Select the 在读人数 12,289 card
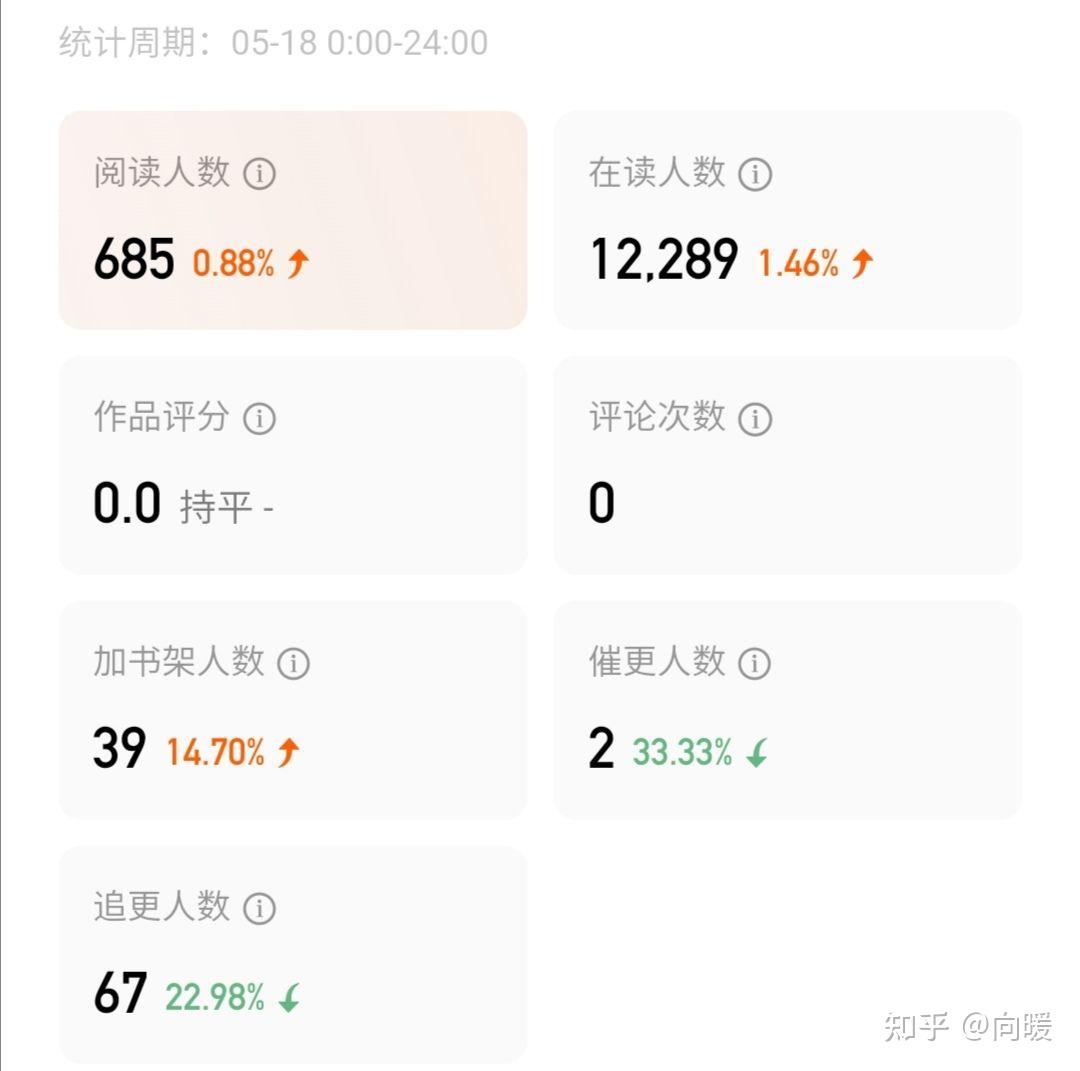This screenshot has width=1080, height=1071. click(788, 220)
